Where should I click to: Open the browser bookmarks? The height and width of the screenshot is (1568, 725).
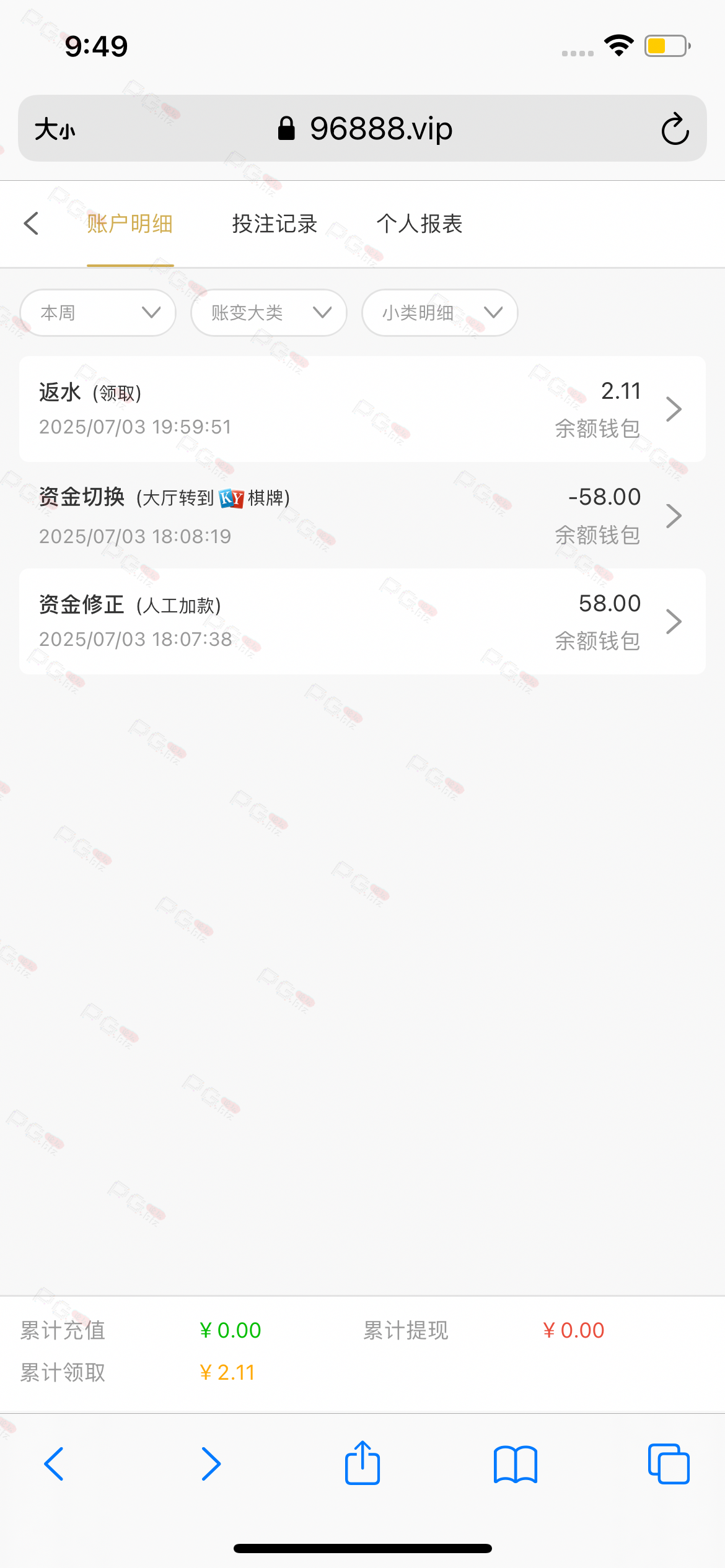[x=516, y=1464]
